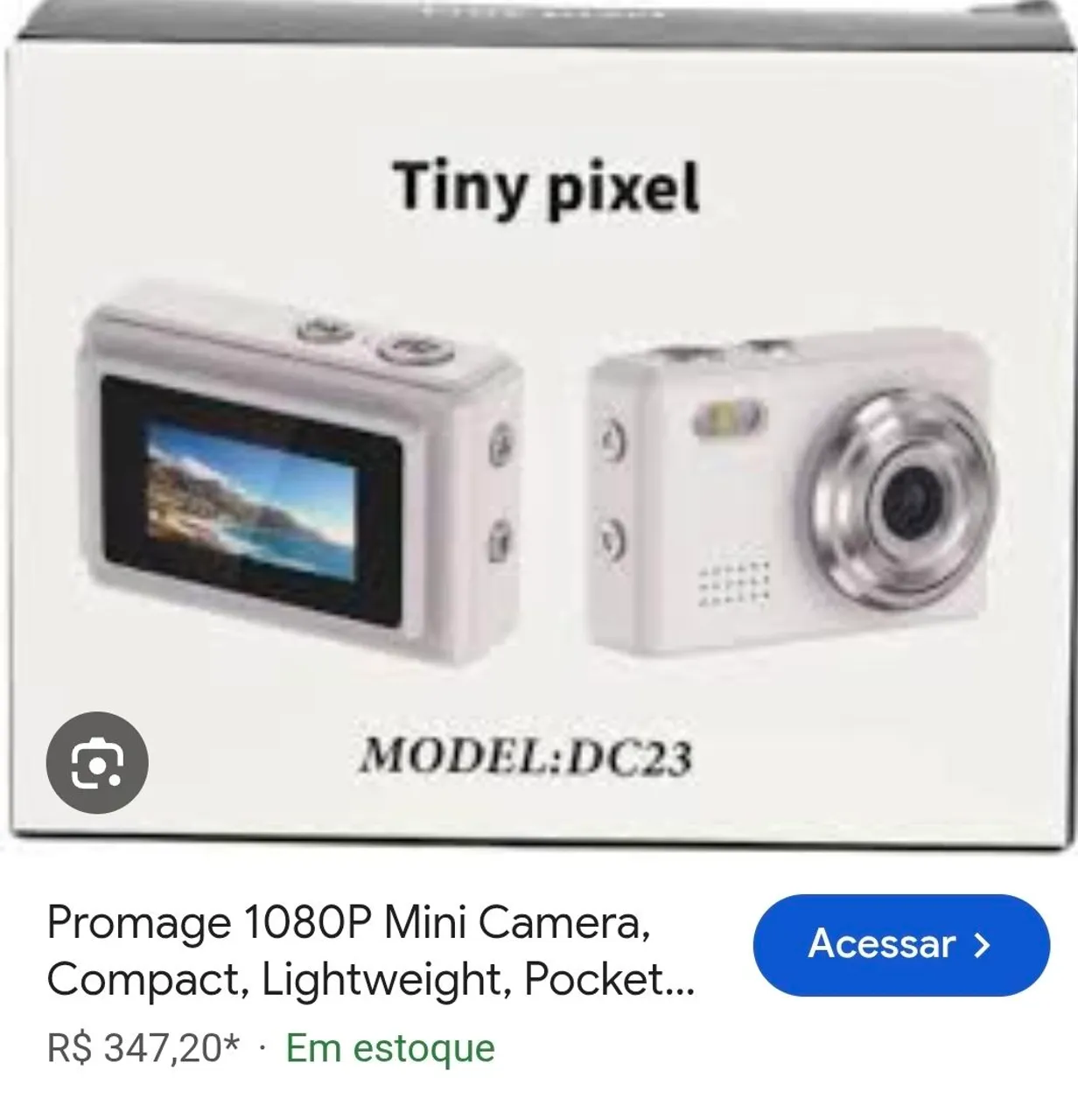Open the Tiny pixel camera product image
The image size is (1078, 1120).
(539, 423)
